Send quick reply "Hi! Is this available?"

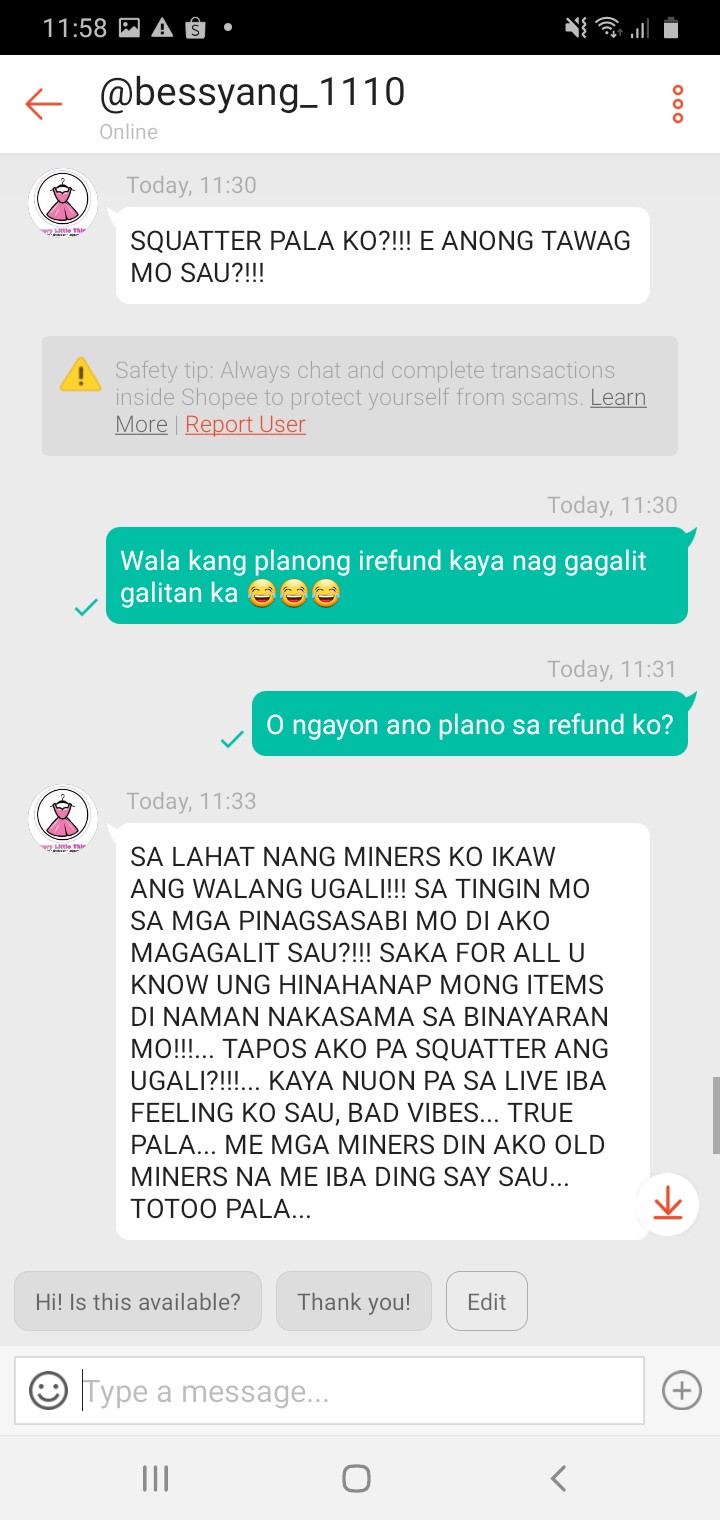pyautogui.click(x=138, y=1301)
